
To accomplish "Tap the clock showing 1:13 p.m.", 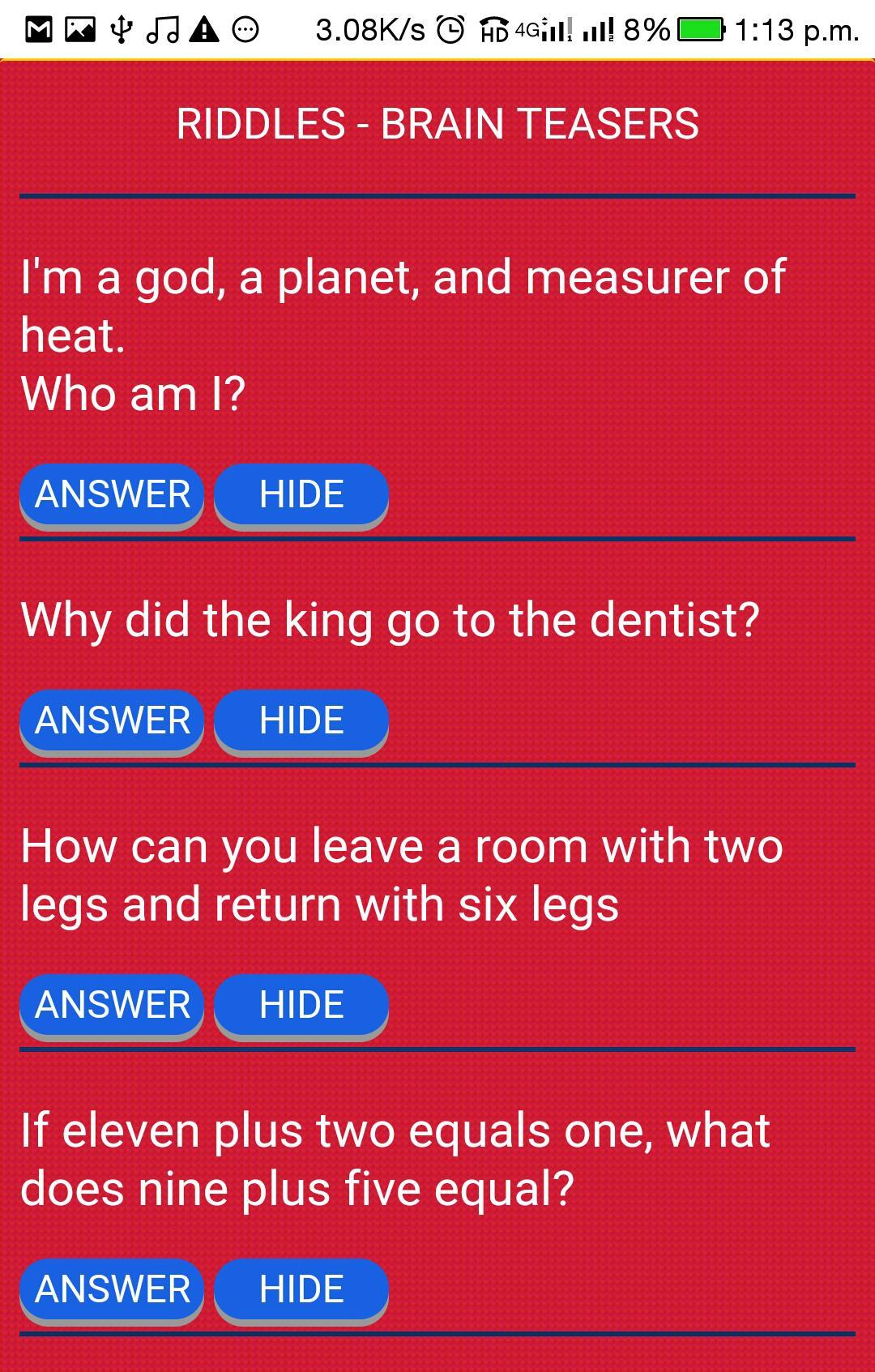I will (798, 31).
